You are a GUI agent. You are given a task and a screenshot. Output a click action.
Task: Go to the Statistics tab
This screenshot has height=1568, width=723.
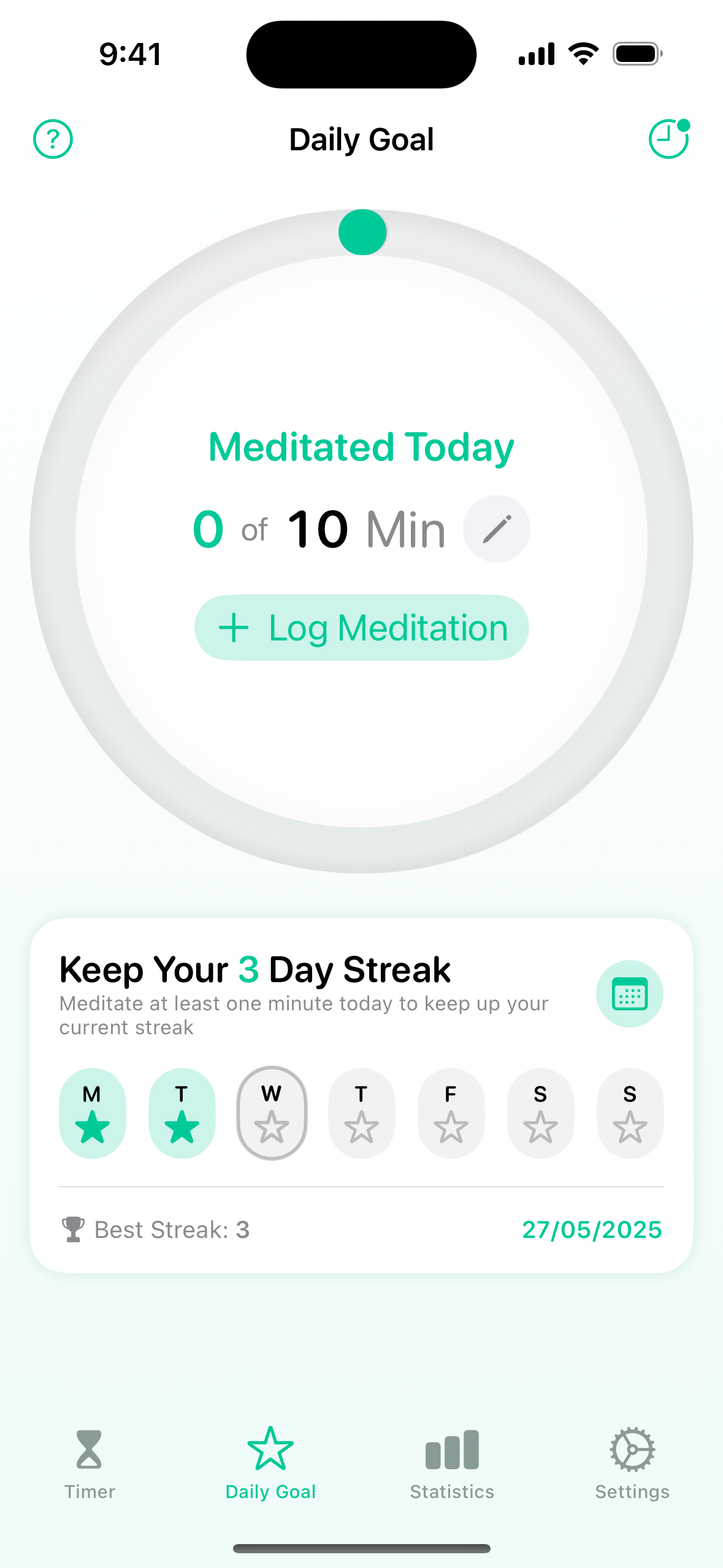coord(452,1464)
